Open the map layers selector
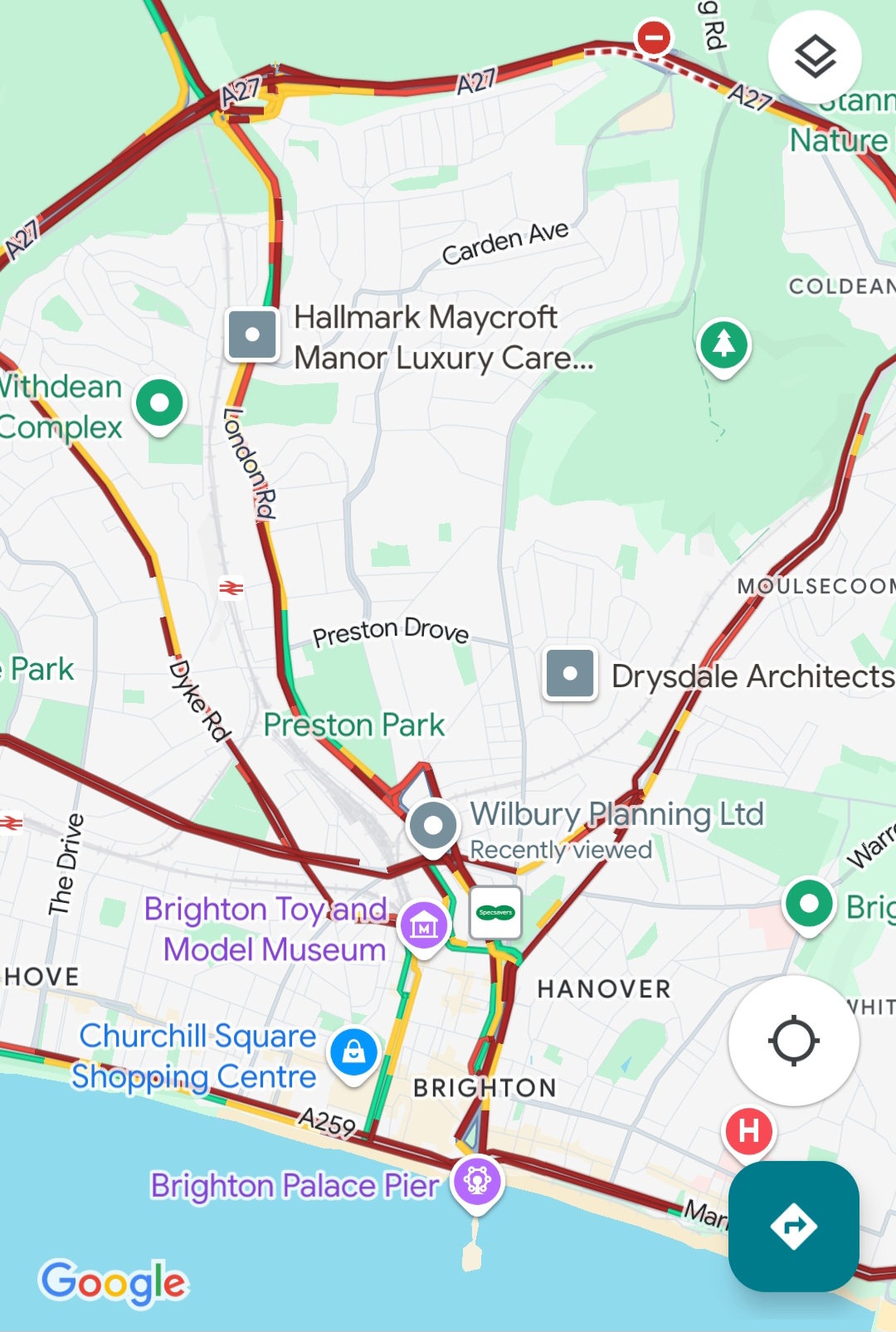The width and height of the screenshot is (896, 1332). tap(815, 57)
